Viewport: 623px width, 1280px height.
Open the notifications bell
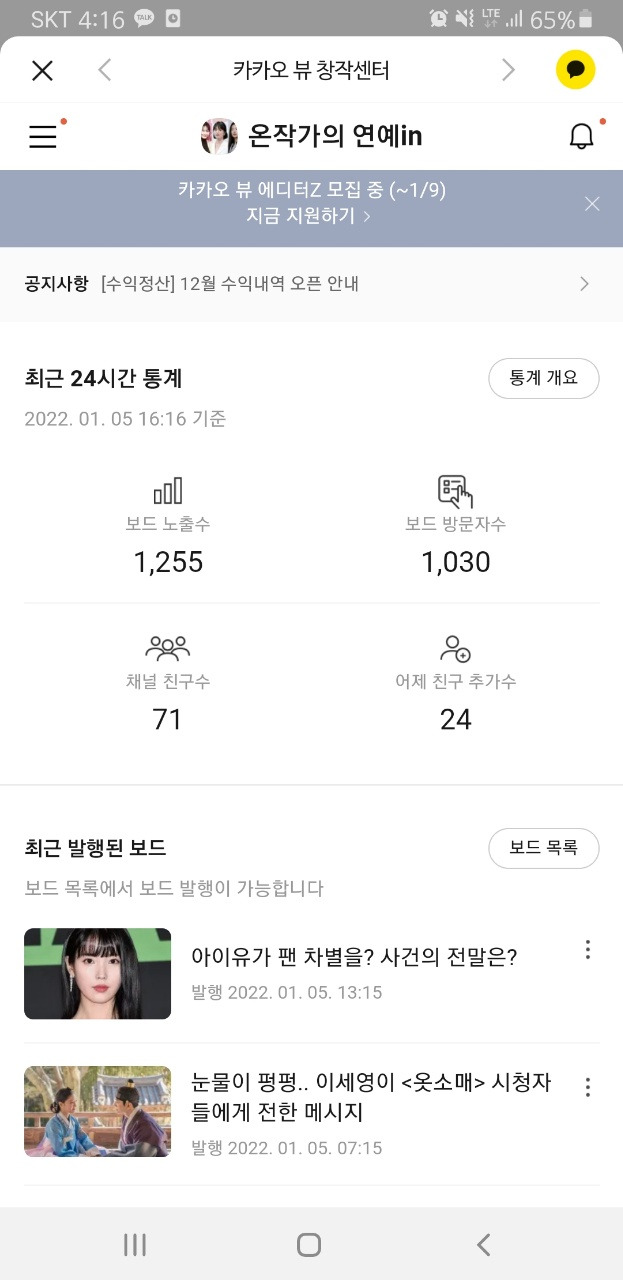click(x=581, y=137)
